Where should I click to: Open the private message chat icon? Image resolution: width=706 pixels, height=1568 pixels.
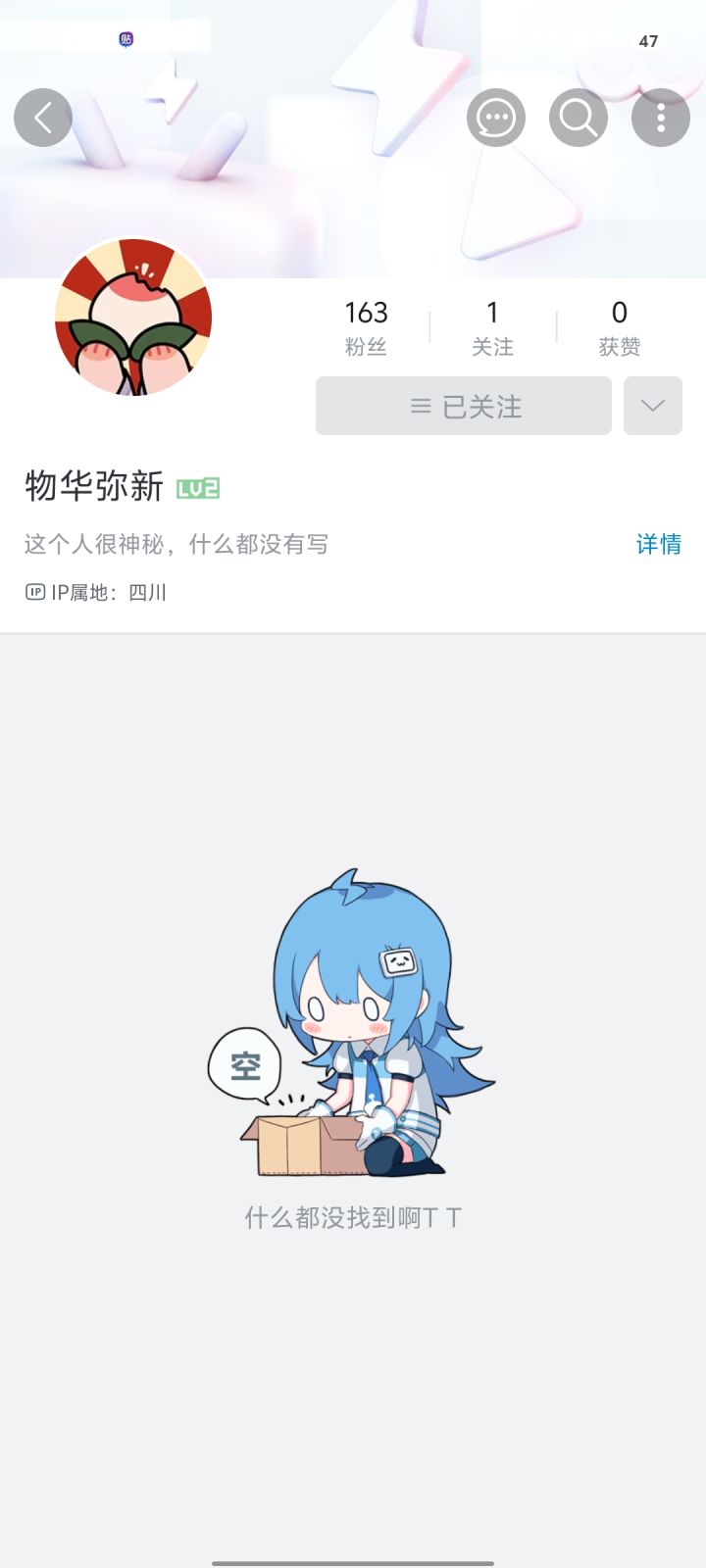tap(496, 117)
